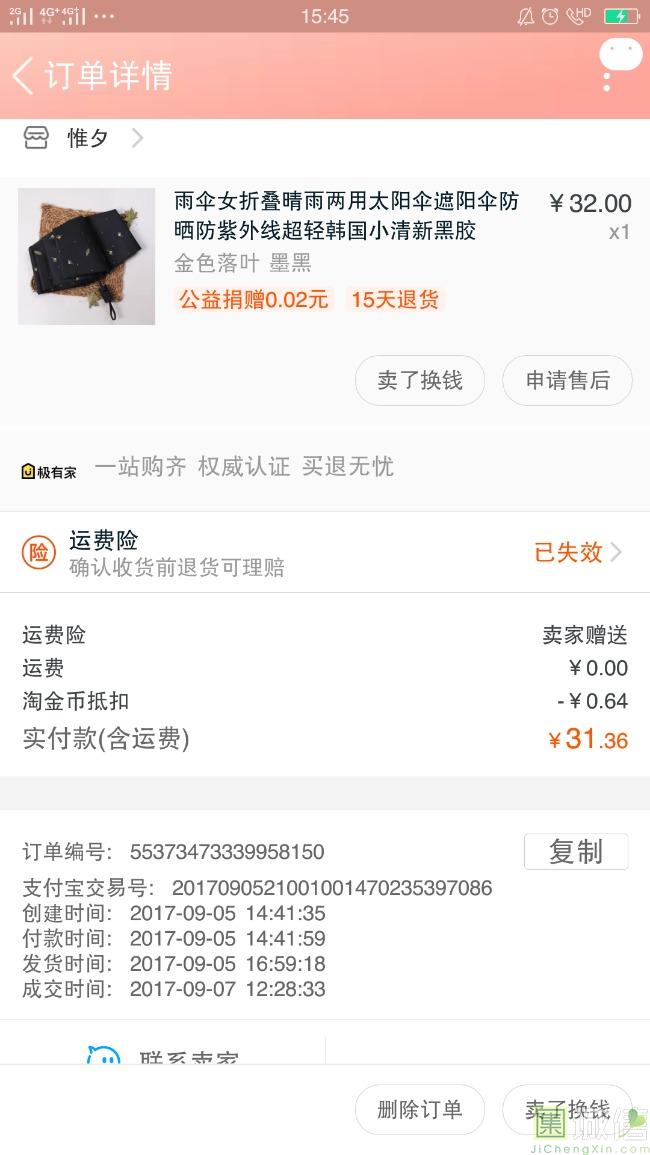Screen dimensions: 650x1155
Task: Tap 申请售后 to request after-sales service
Action: pos(567,380)
